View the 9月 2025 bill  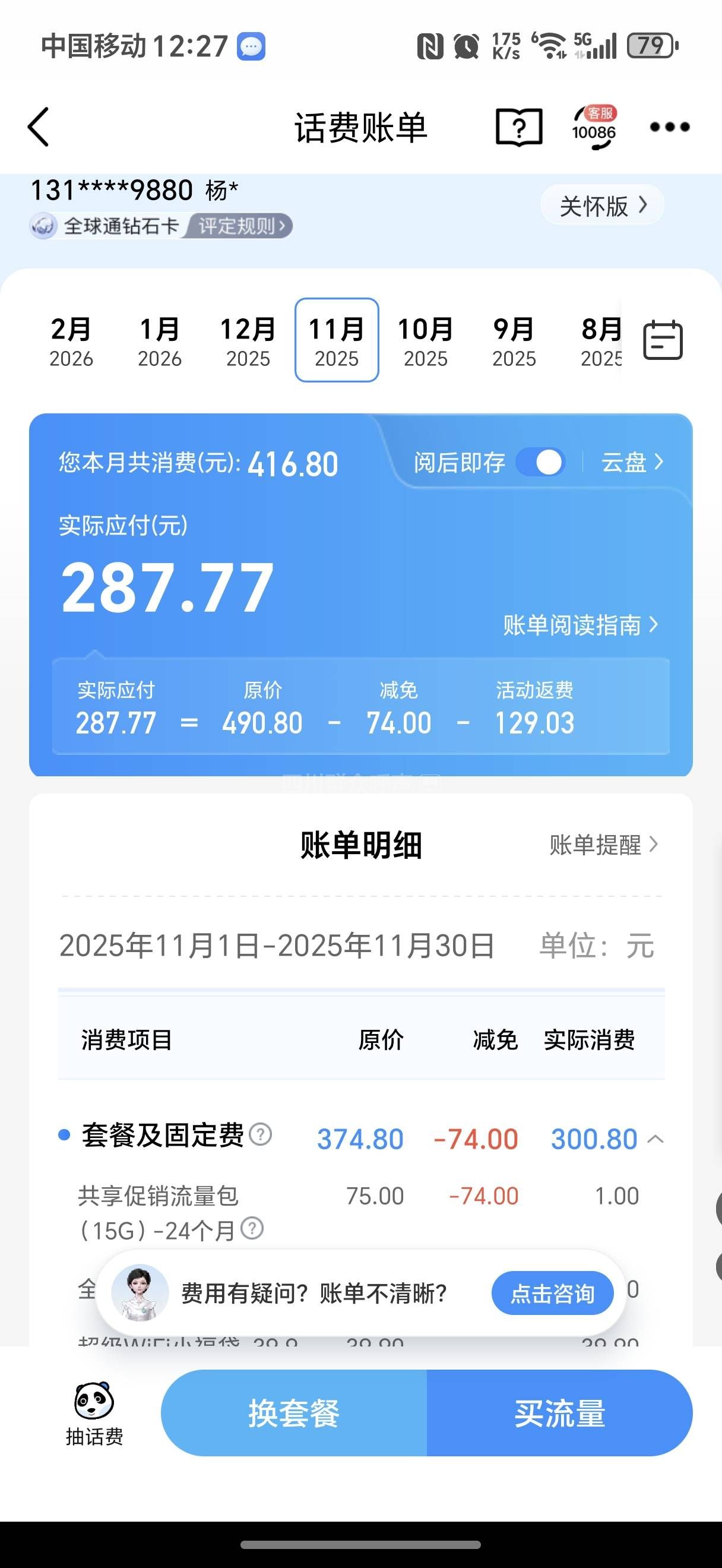coord(514,341)
